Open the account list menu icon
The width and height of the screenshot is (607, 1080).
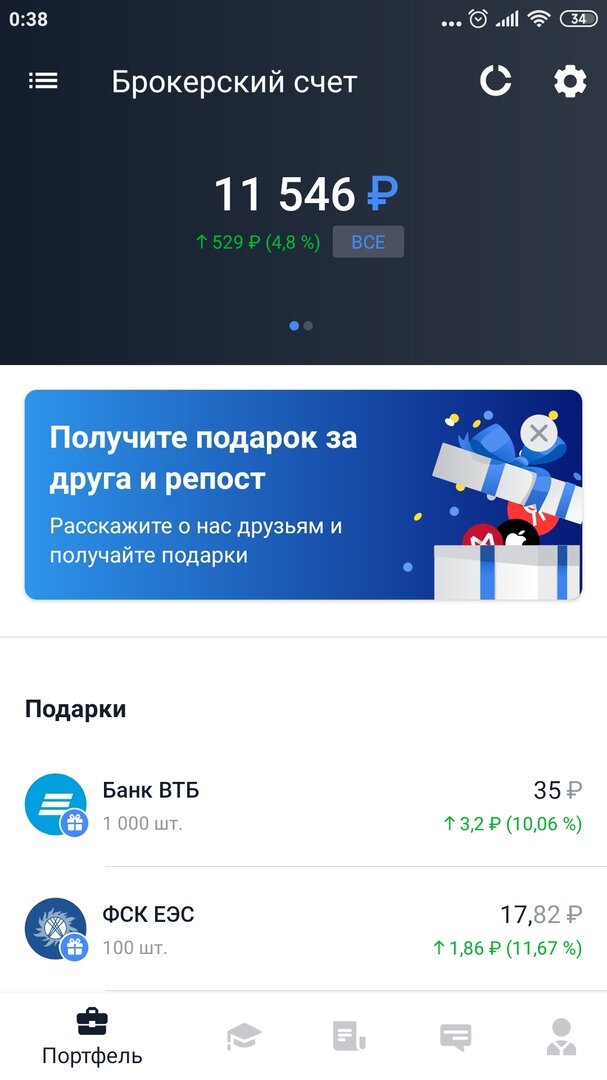click(x=43, y=81)
